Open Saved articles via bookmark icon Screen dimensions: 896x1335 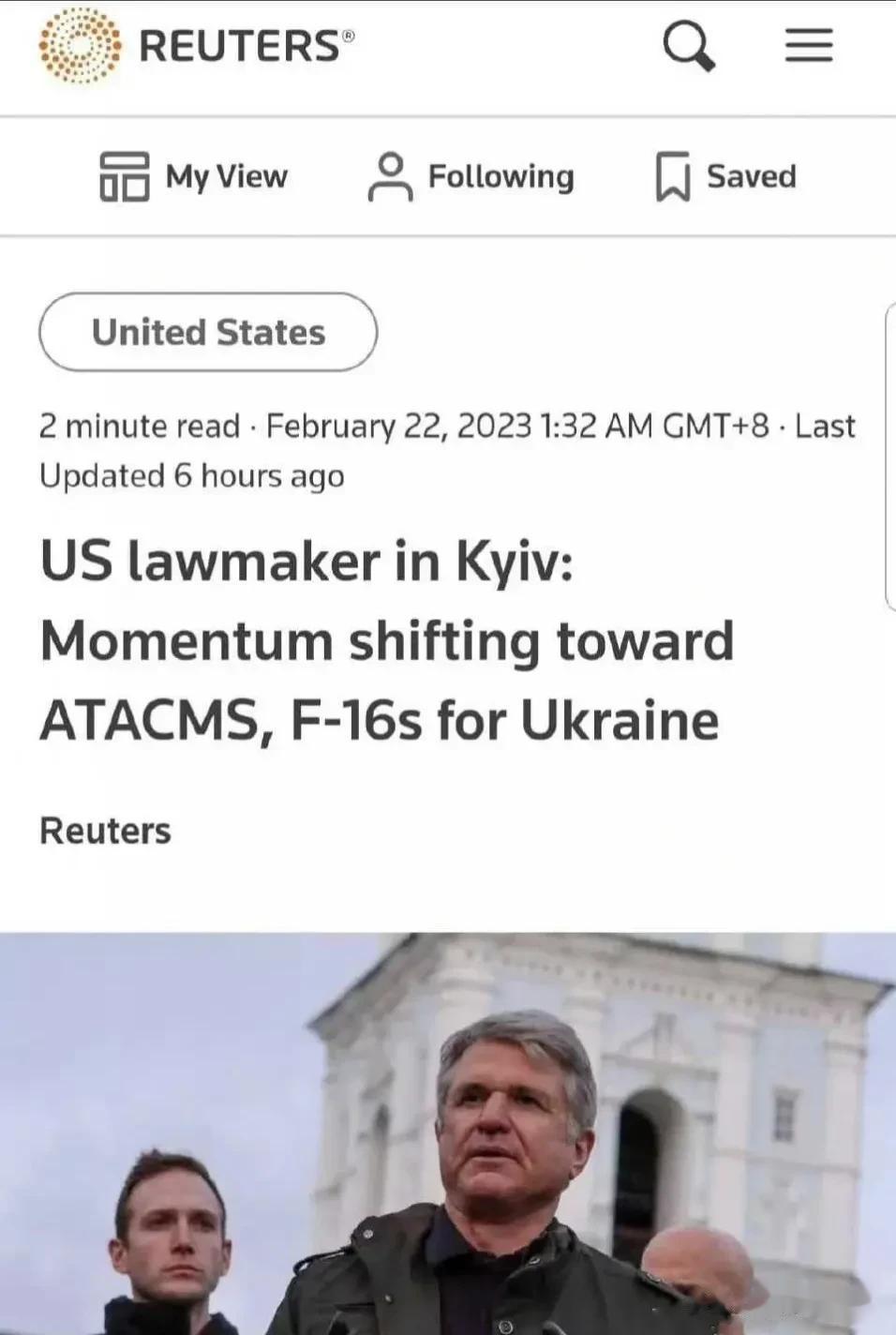674,177
